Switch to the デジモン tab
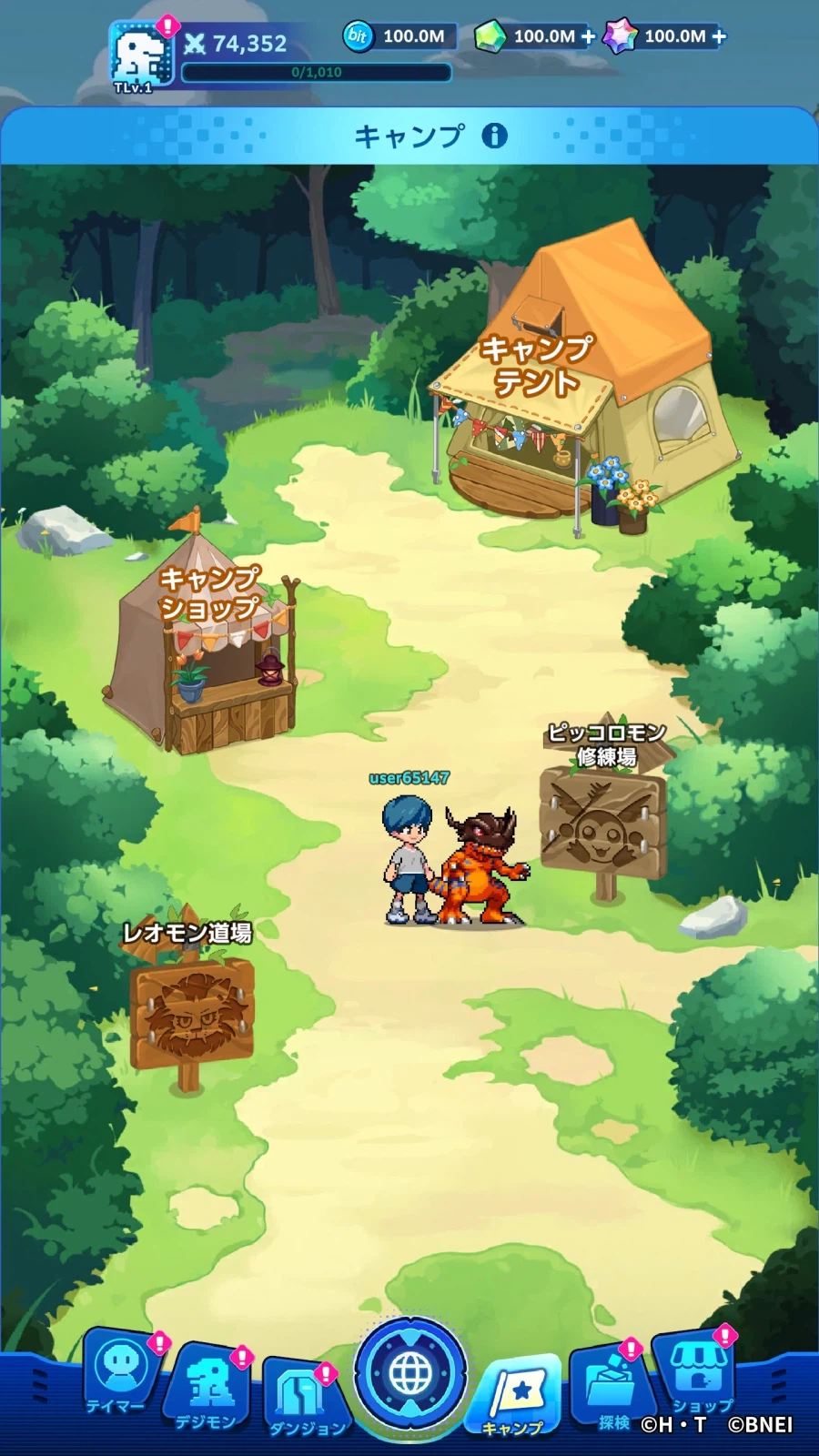The image size is (819, 1456). click(x=207, y=1387)
